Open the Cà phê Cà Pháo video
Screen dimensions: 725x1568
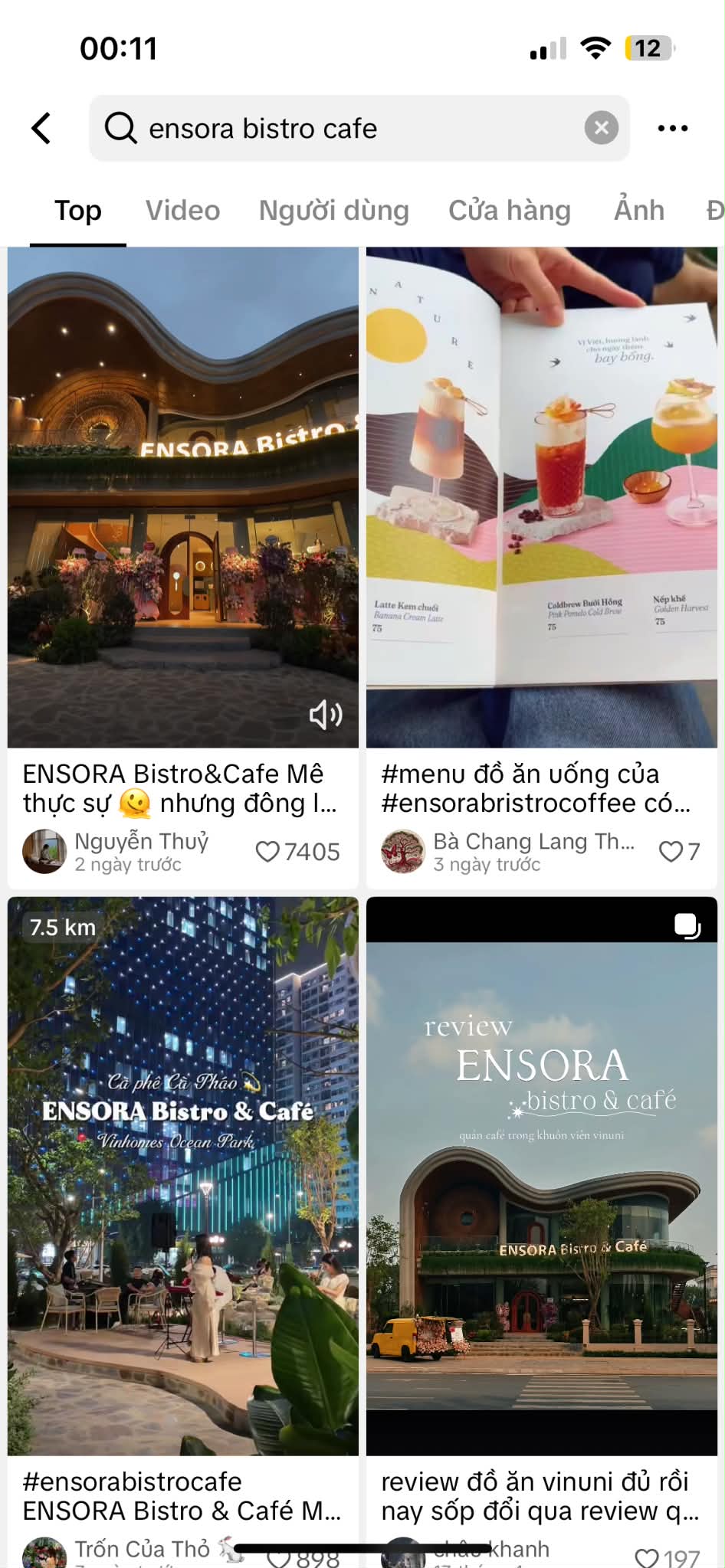pos(182,1176)
